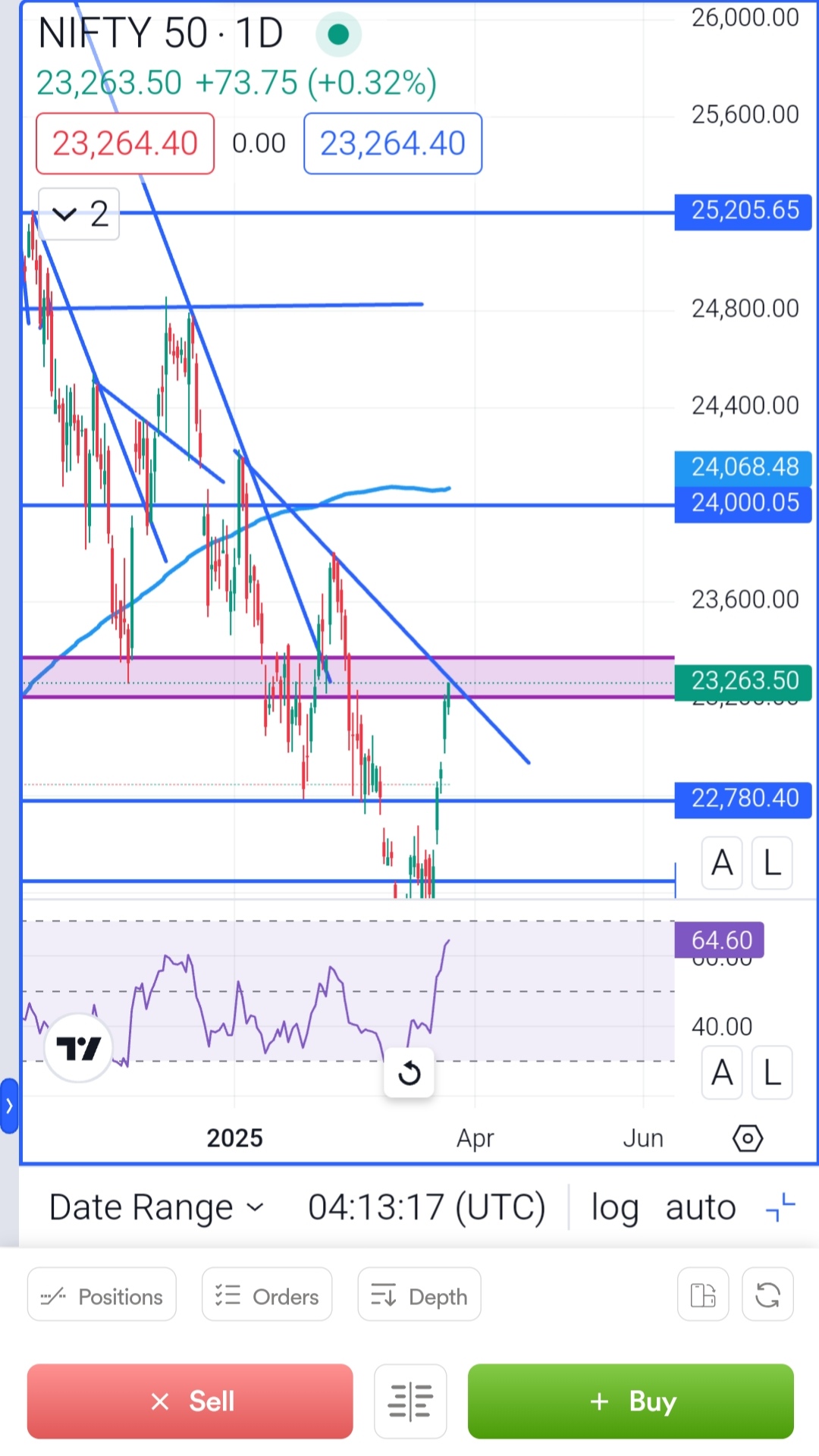Expand the indicators legend showing 2
Screen dimensions: 819x1456
pyautogui.click(x=79, y=214)
